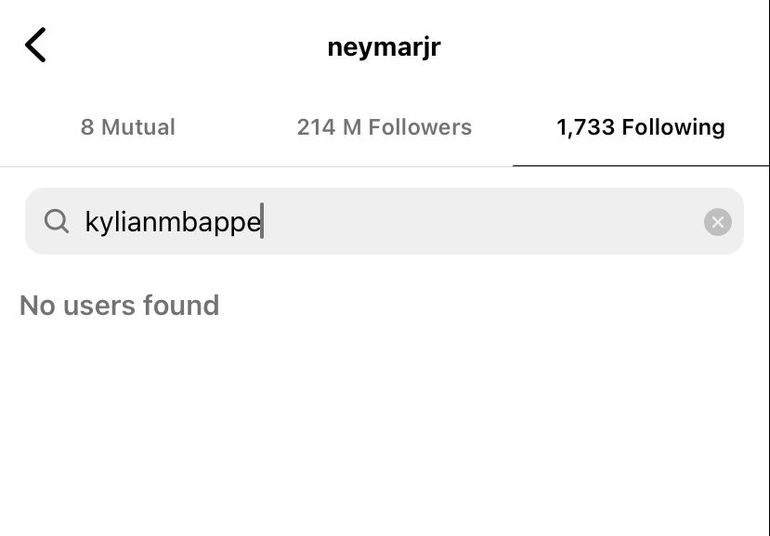Switch to the 8 Mutual tab
The width and height of the screenshot is (770, 536).
point(128,128)
